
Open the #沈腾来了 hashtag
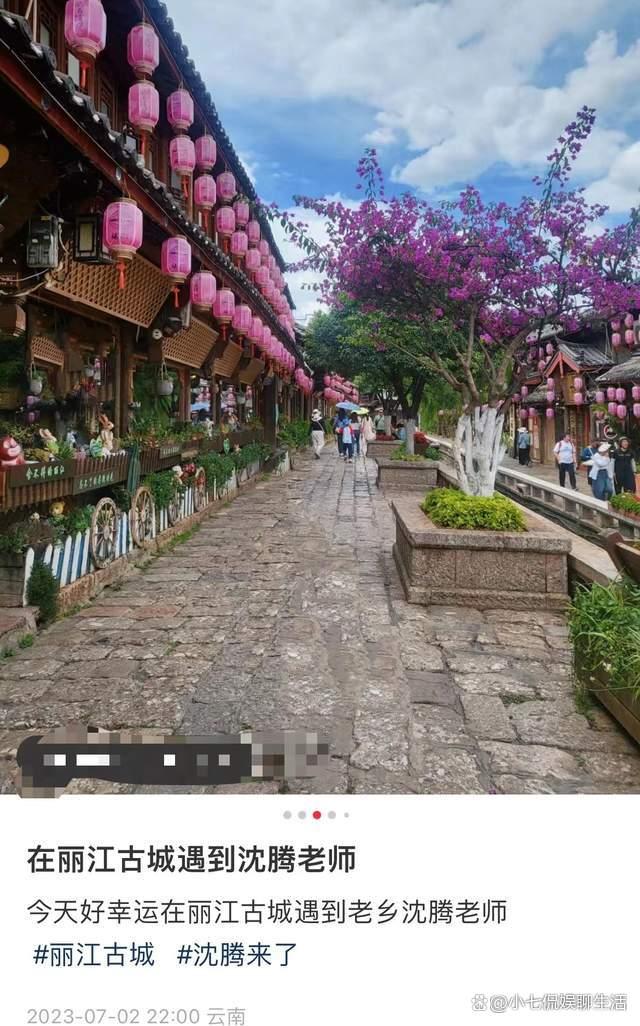tap(237, 954)
